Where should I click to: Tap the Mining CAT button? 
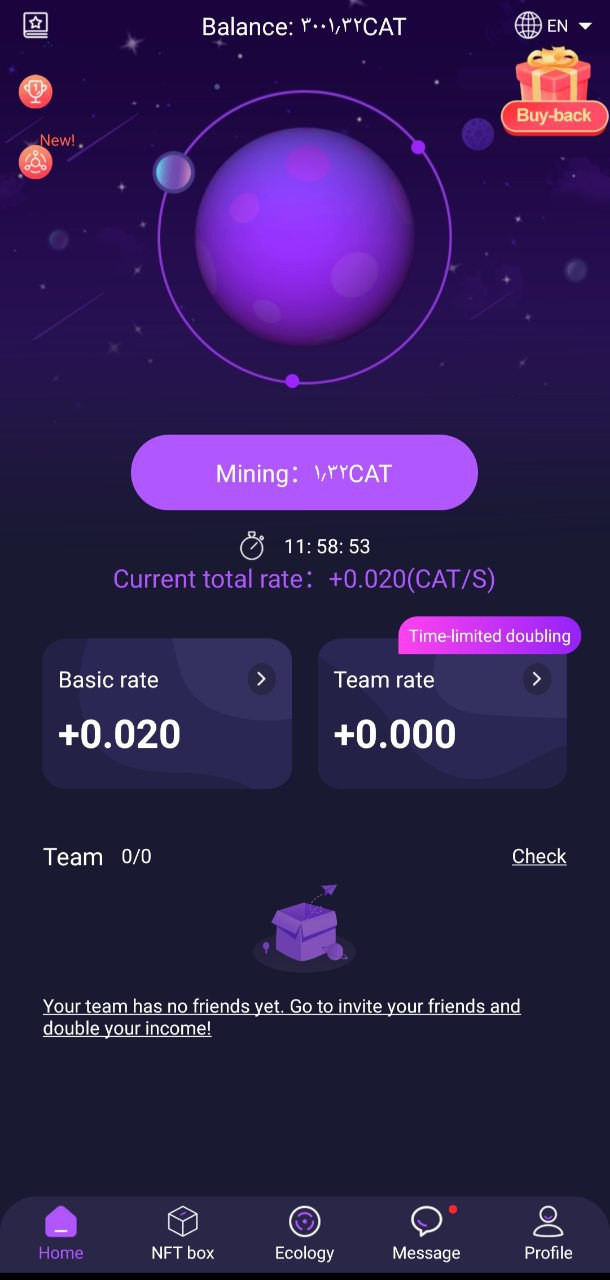point(304,473)
